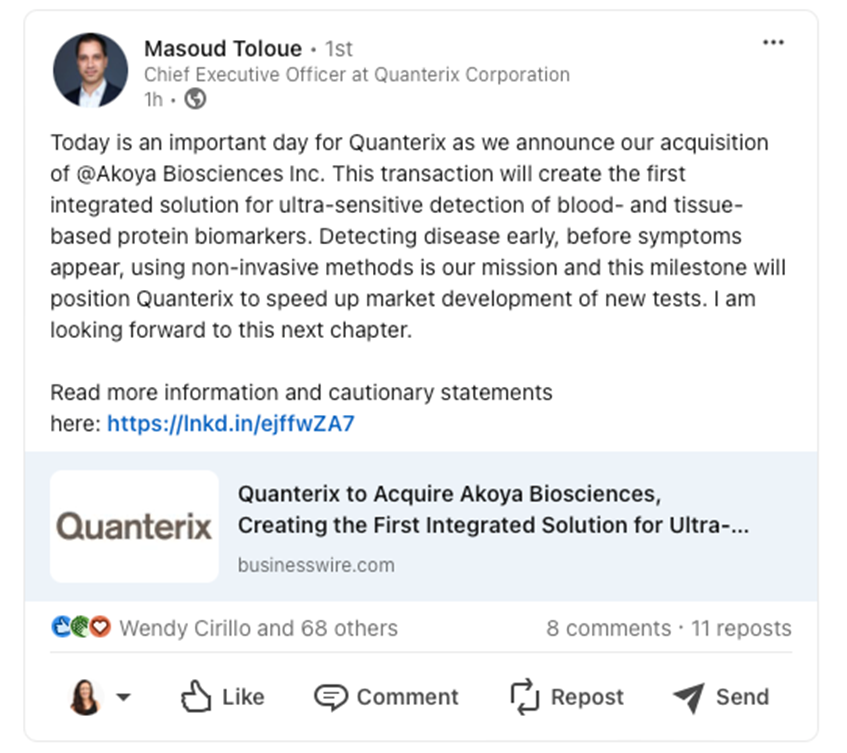The image size is (847, 753).
Task: View reactions from Wendy Cirillo and others
Action: 257,628
